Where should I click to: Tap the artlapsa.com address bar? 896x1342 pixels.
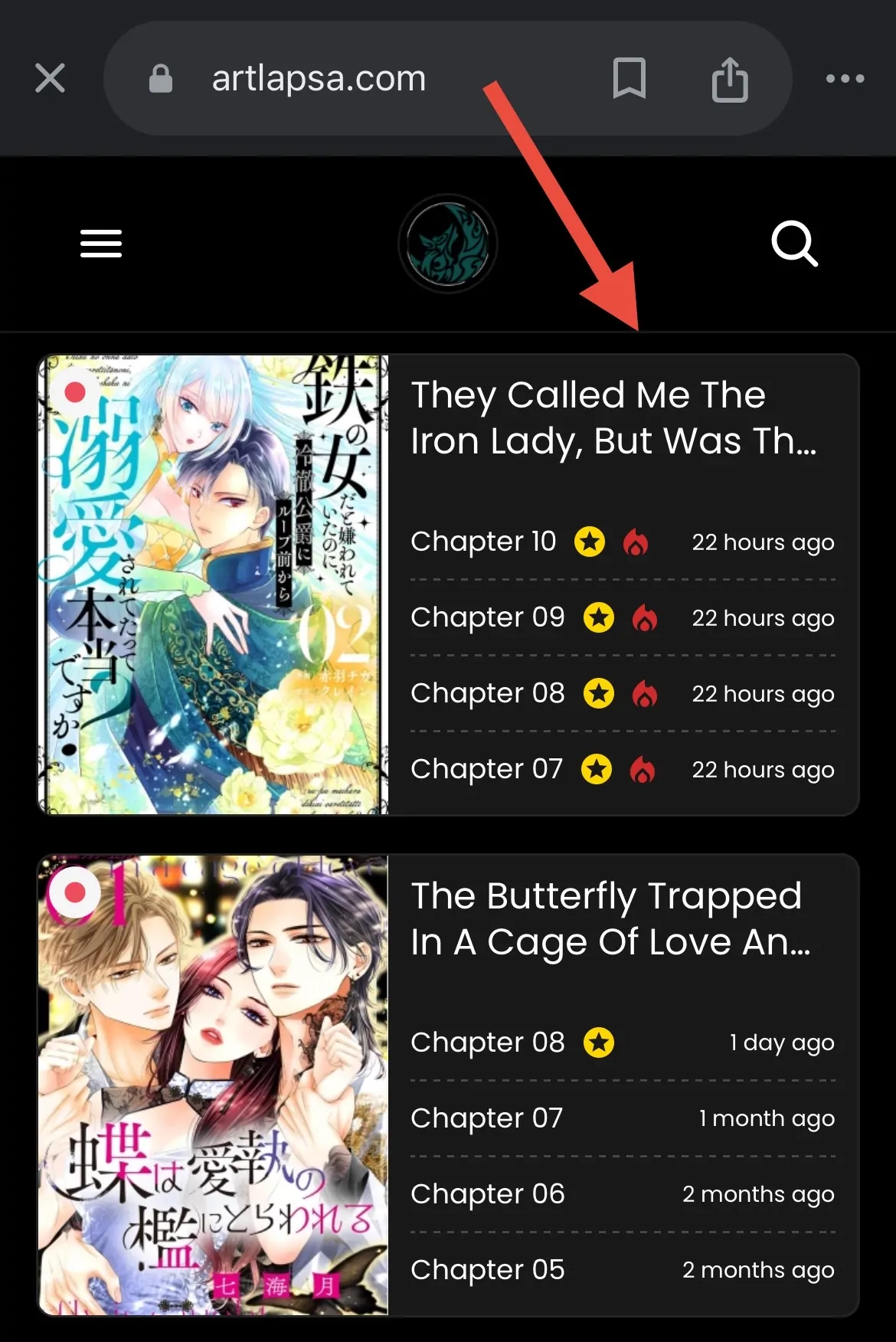coord(318,78)
